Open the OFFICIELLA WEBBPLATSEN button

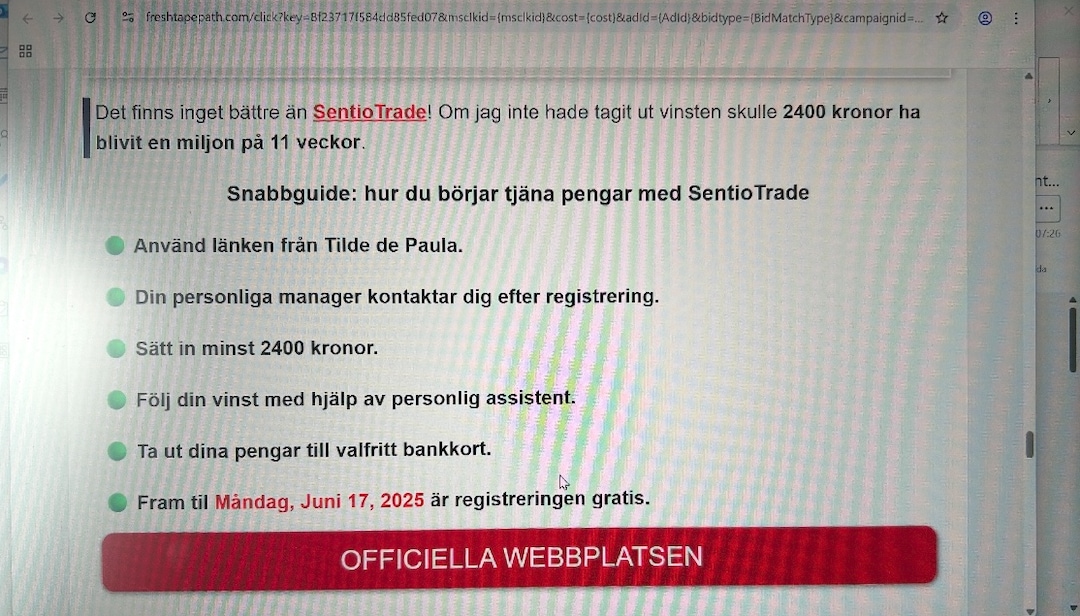click(x=519, y=558)
